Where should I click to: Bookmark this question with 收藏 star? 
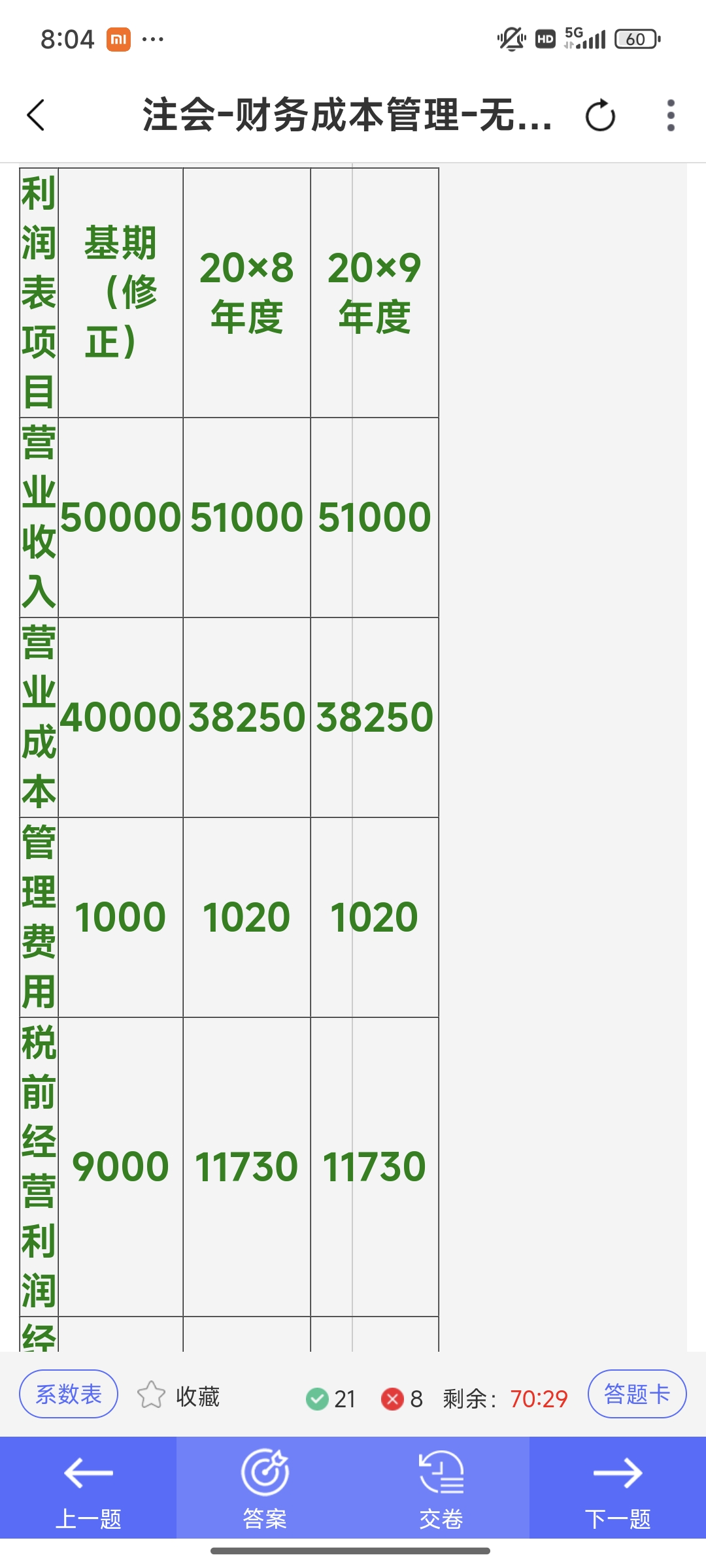(x=178, y=1396)
